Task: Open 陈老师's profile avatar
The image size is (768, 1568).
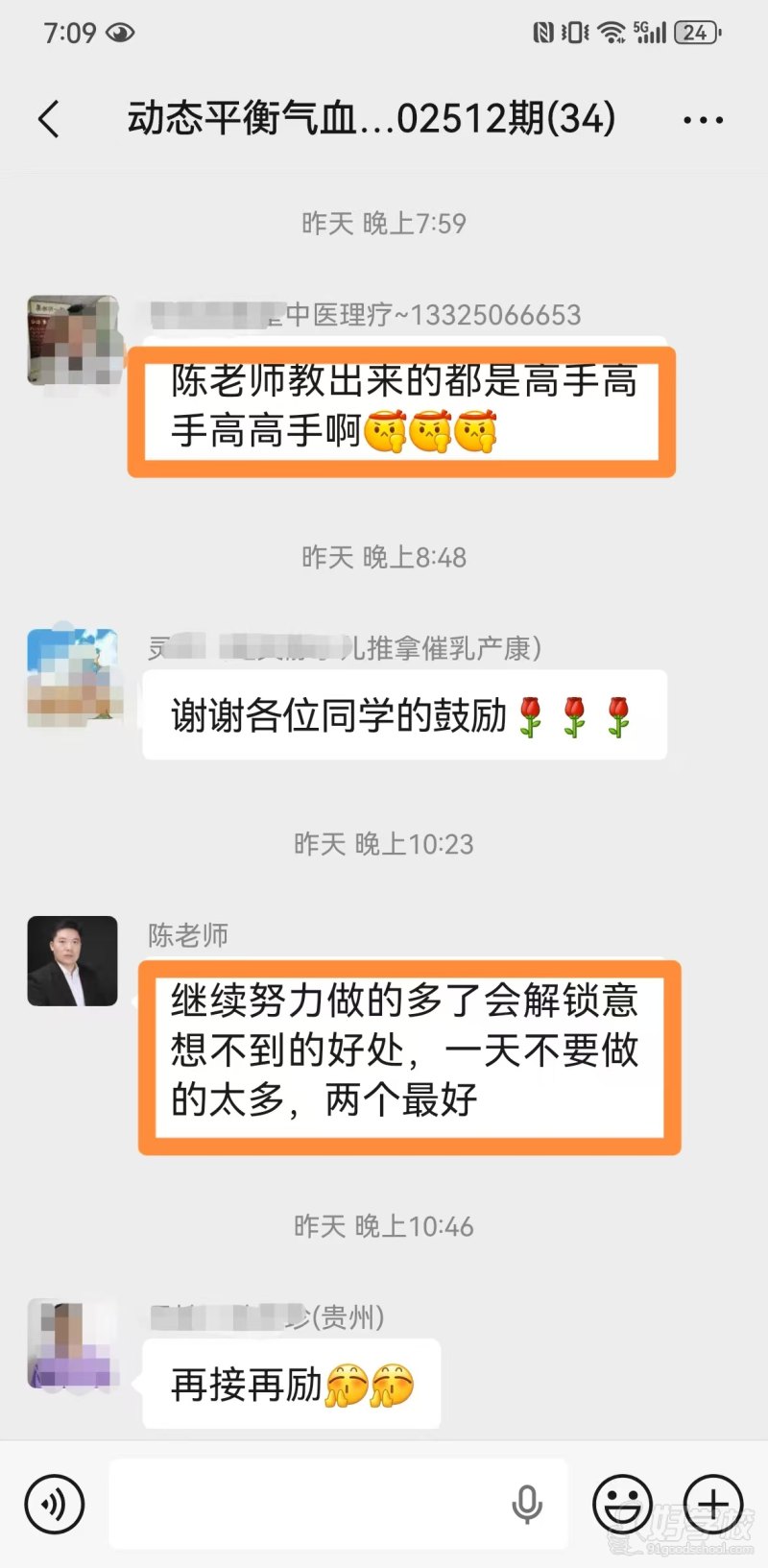Action: click(72, 961)
